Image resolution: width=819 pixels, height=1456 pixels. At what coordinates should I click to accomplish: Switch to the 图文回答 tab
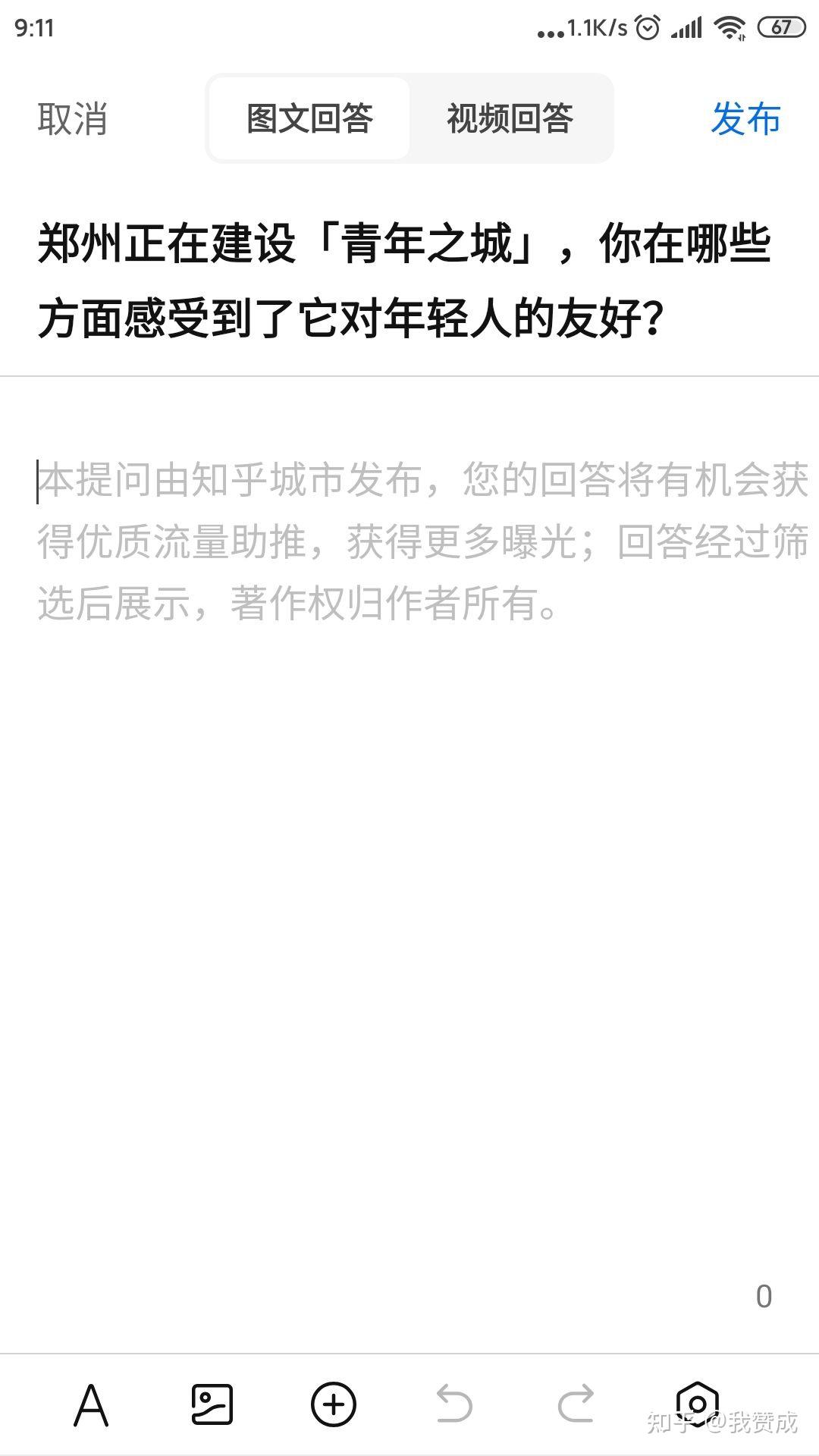(x=309, y=118)
